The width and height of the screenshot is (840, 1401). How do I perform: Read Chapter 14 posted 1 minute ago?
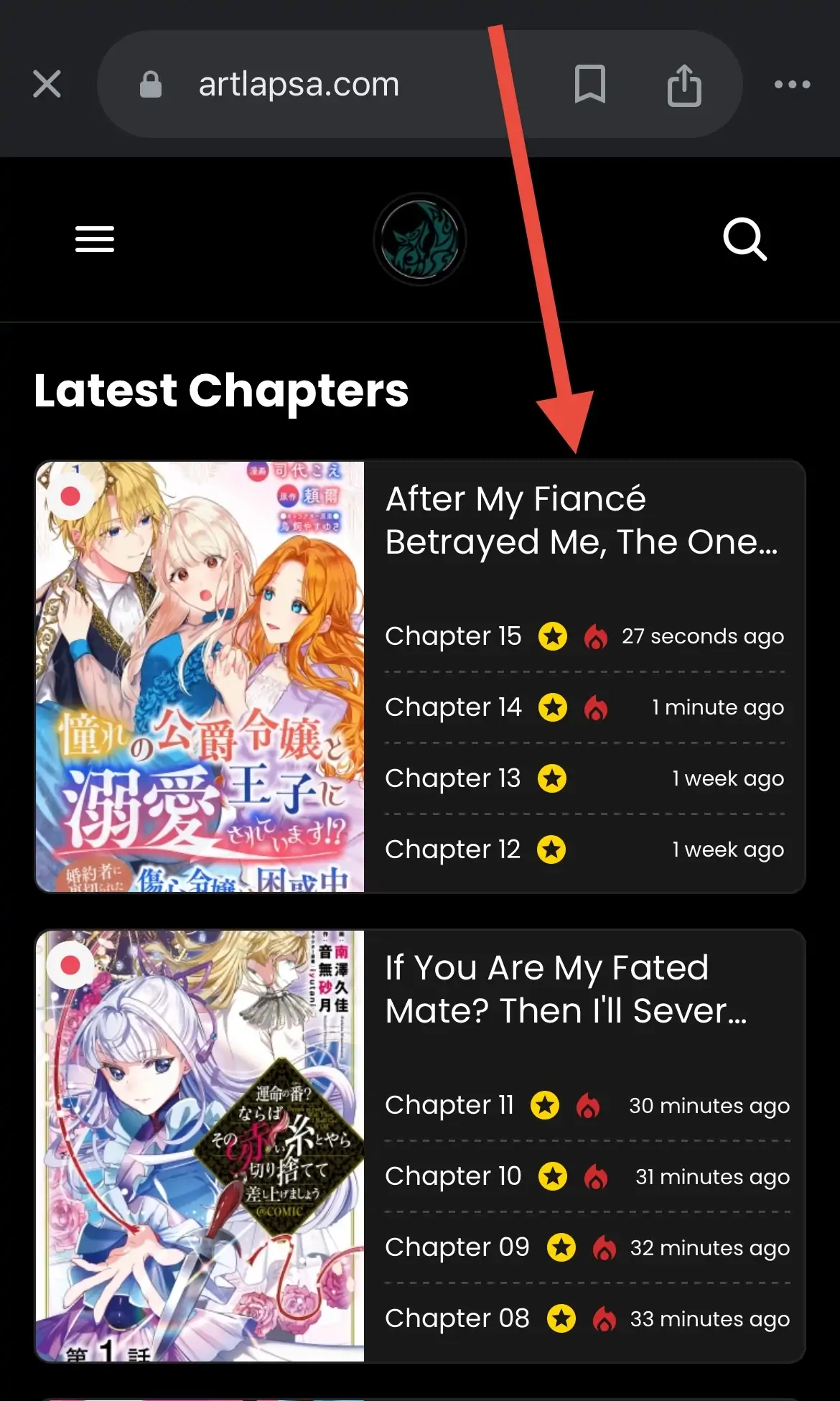coord(453,707)
